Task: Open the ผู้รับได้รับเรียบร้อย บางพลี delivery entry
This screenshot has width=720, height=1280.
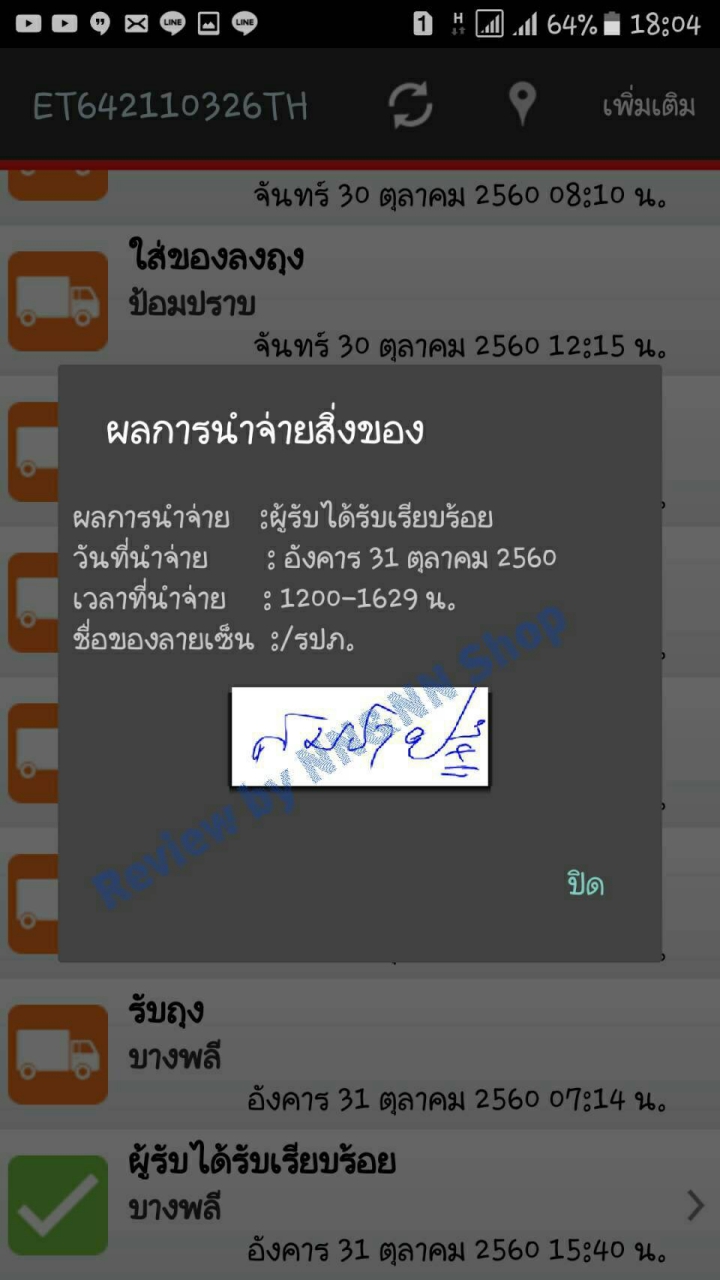Action: tap(360, 1205)
